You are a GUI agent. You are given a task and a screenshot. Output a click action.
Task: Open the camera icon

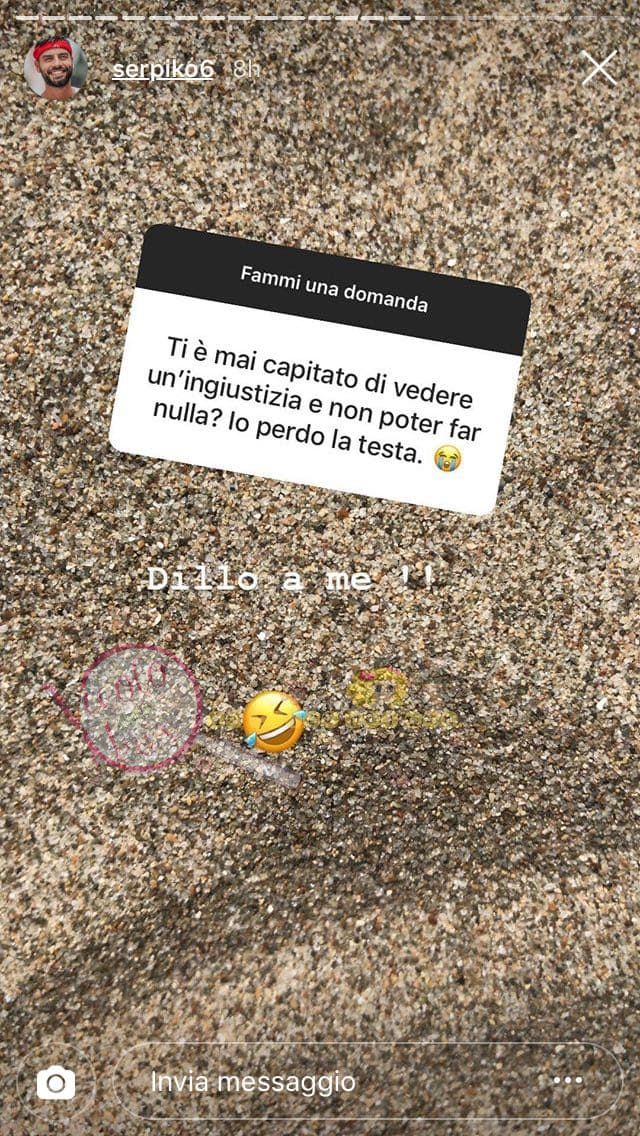pos(56,1082)
